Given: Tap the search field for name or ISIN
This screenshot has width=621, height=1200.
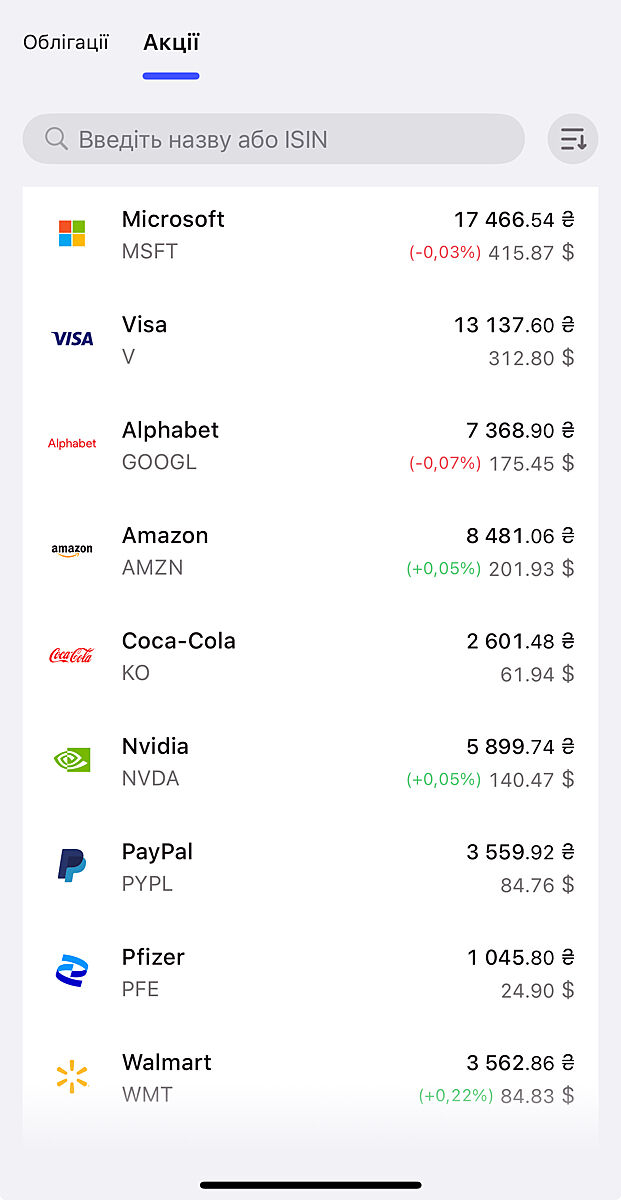Looking at the screenshot, I should tap(273, 139).
